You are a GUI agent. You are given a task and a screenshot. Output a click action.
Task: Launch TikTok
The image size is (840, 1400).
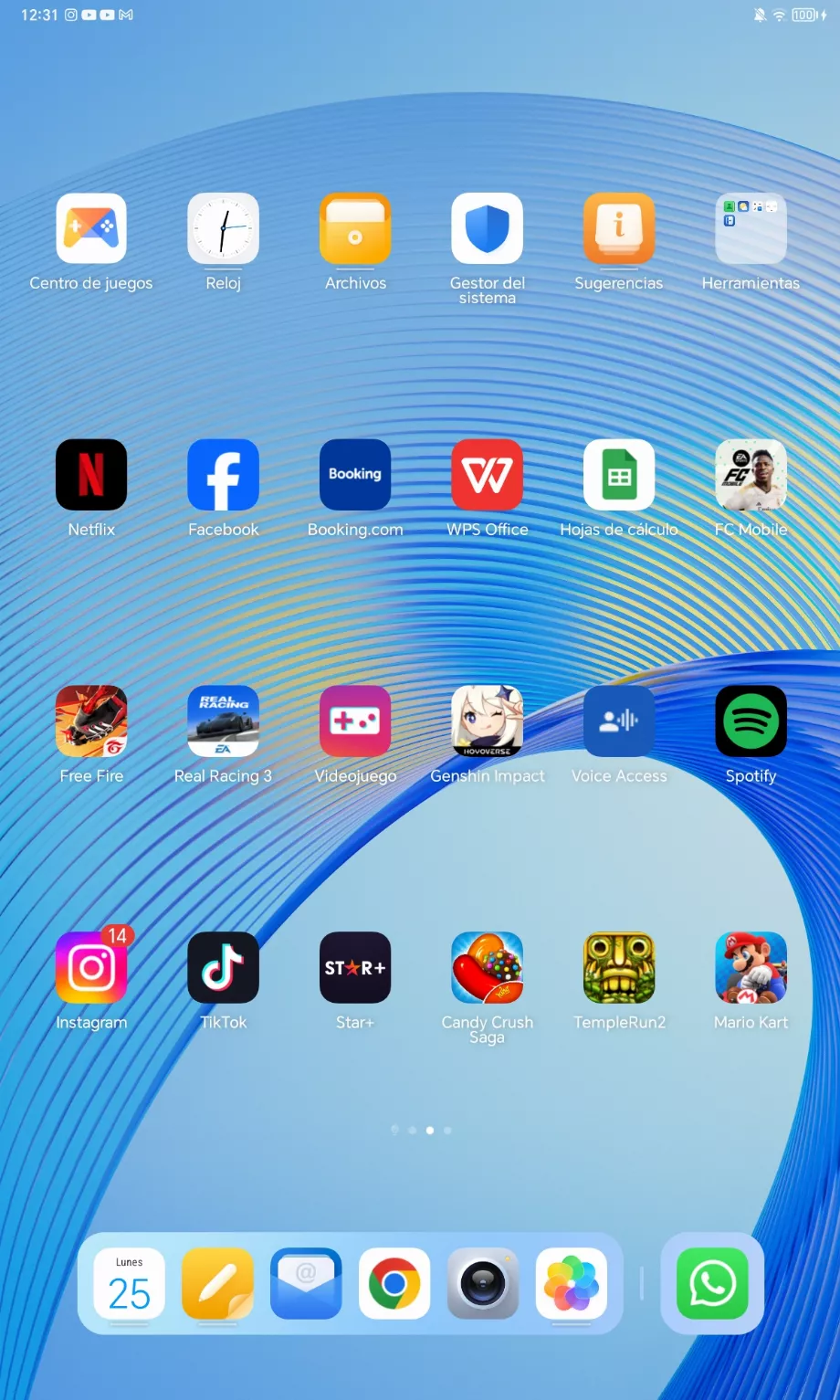click(223, 968)
